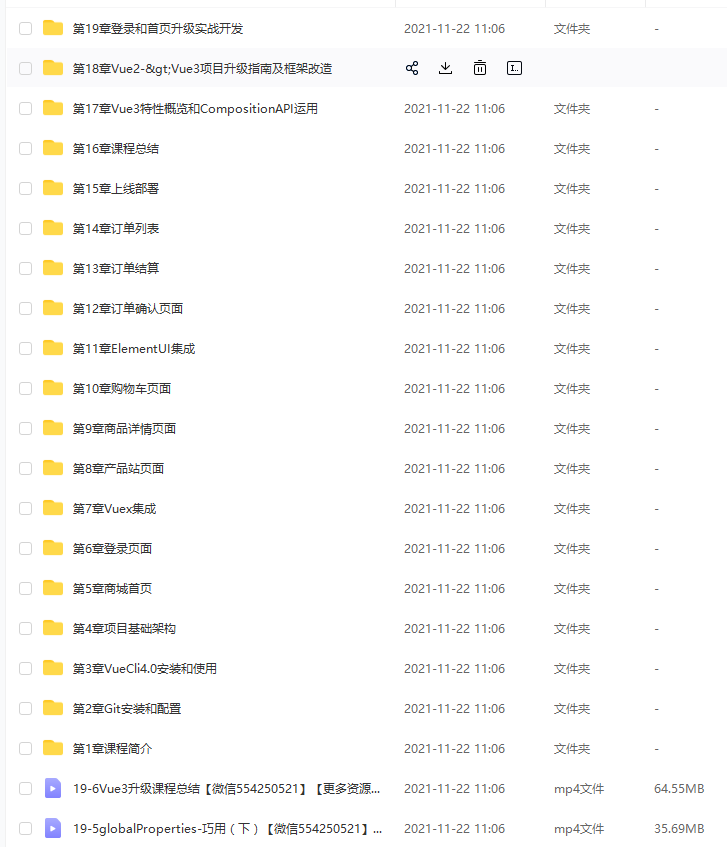Select checkbox for 第16章课程总结
Screen dimensions: 727x847
click(x=26, y=148)
